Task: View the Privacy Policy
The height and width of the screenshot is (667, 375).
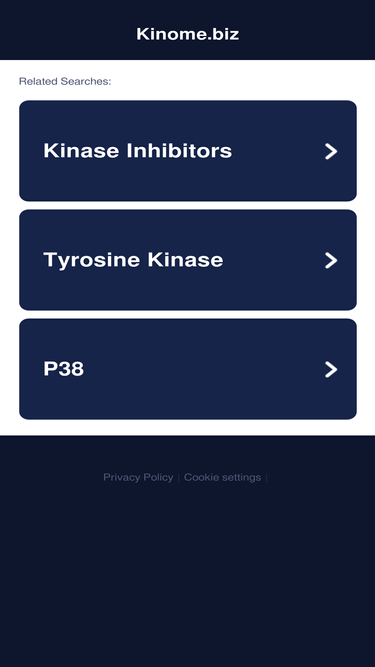Action: tap(138, 477)
